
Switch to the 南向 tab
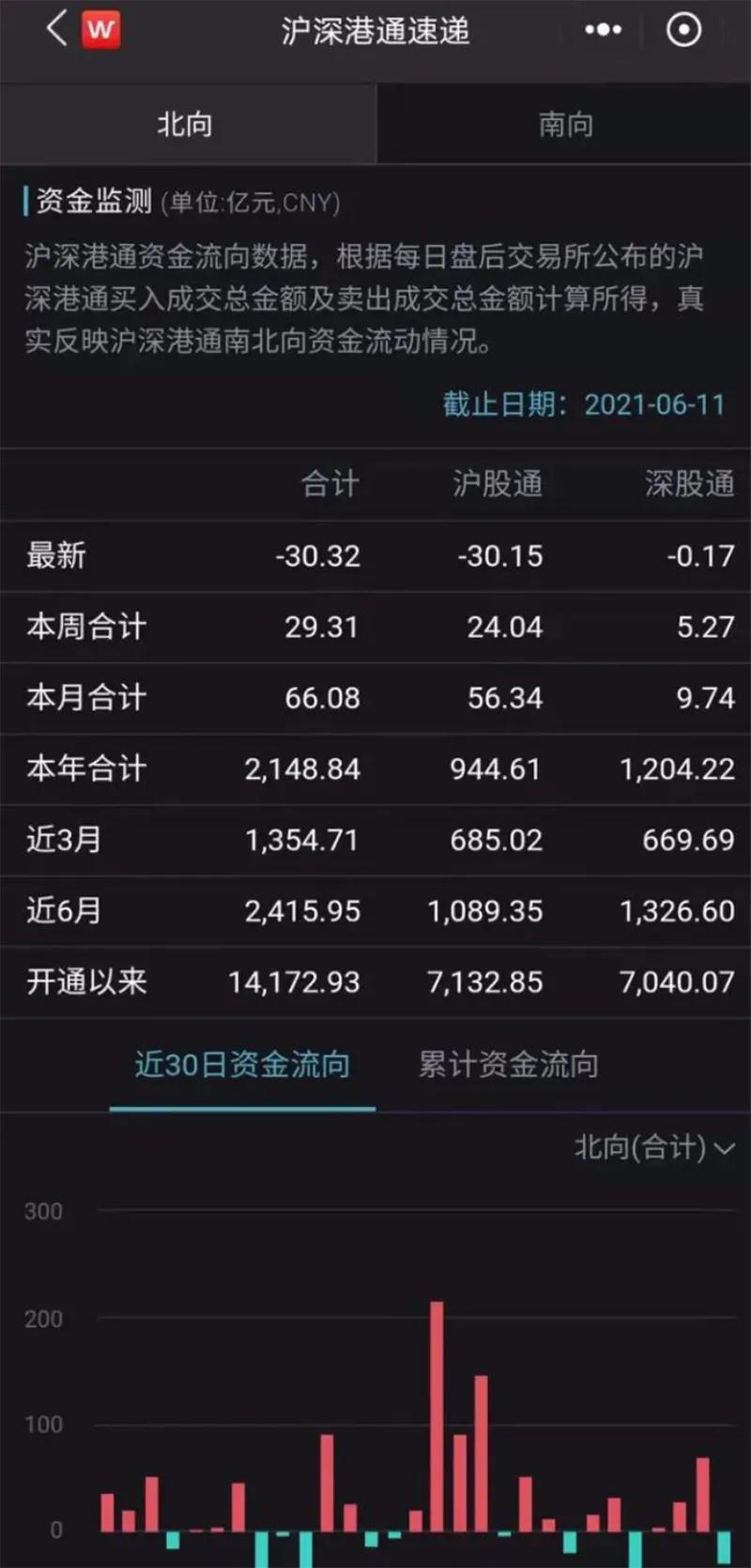click(565, 124)
